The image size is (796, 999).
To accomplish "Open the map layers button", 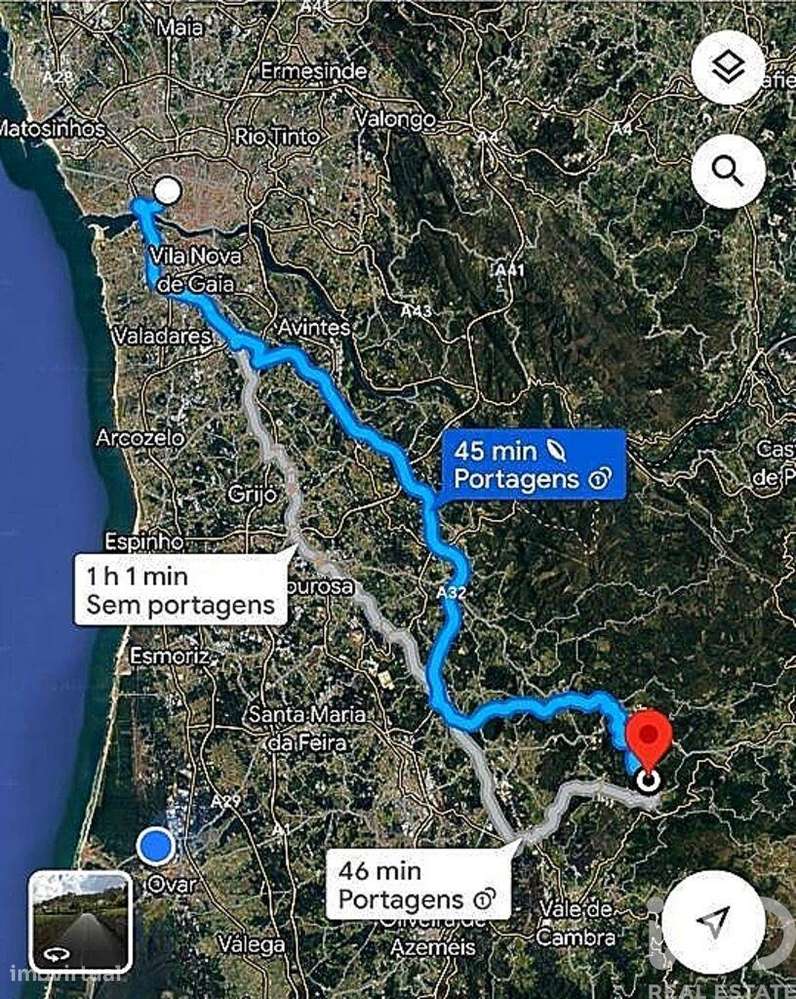I will 728,67.
